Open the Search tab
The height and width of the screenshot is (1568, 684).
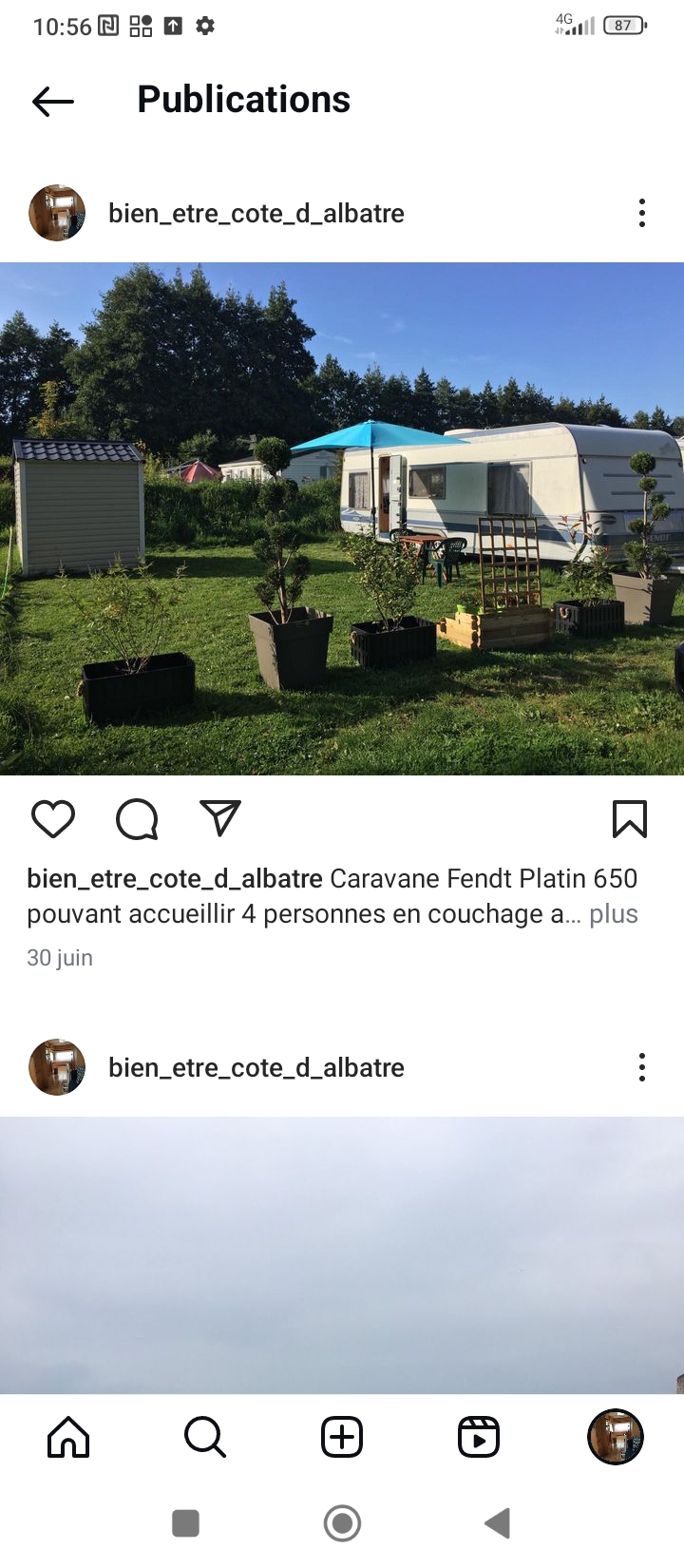click(205, 1437)
